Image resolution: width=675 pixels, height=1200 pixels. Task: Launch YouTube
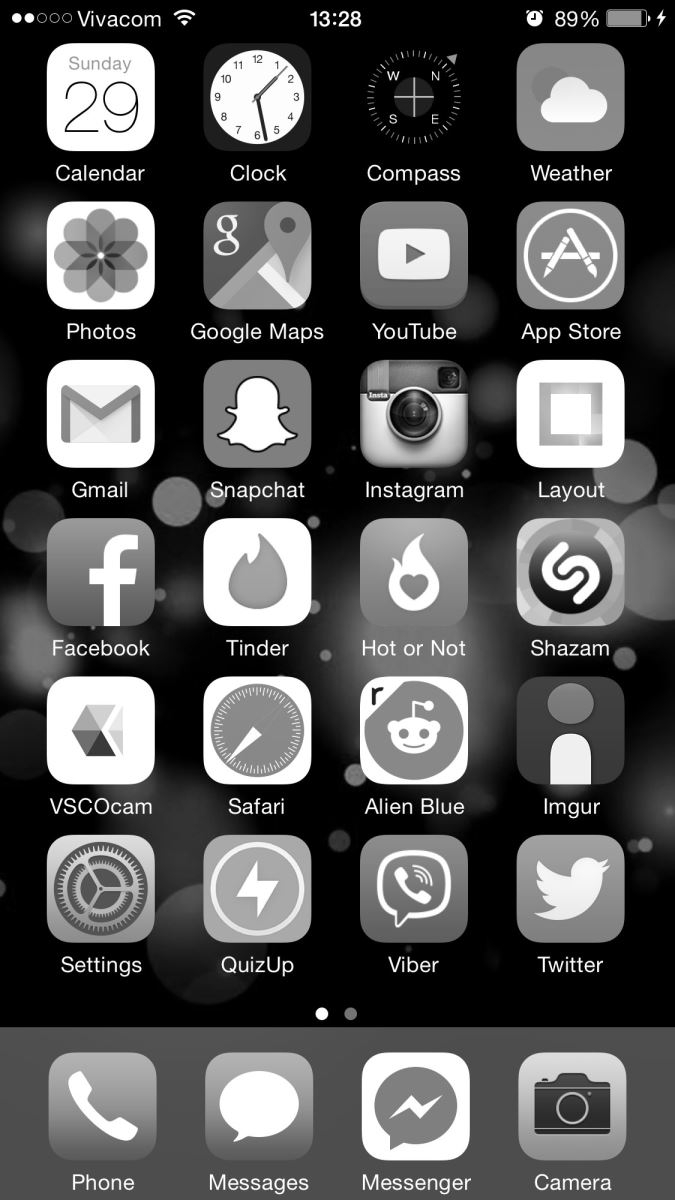click(x=414, y=256)
